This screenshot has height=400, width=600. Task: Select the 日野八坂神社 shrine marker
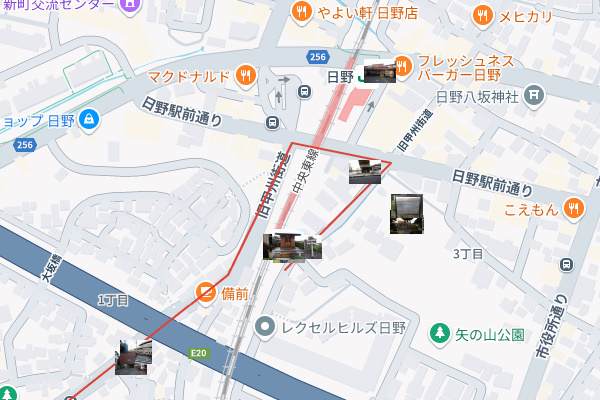535,96
